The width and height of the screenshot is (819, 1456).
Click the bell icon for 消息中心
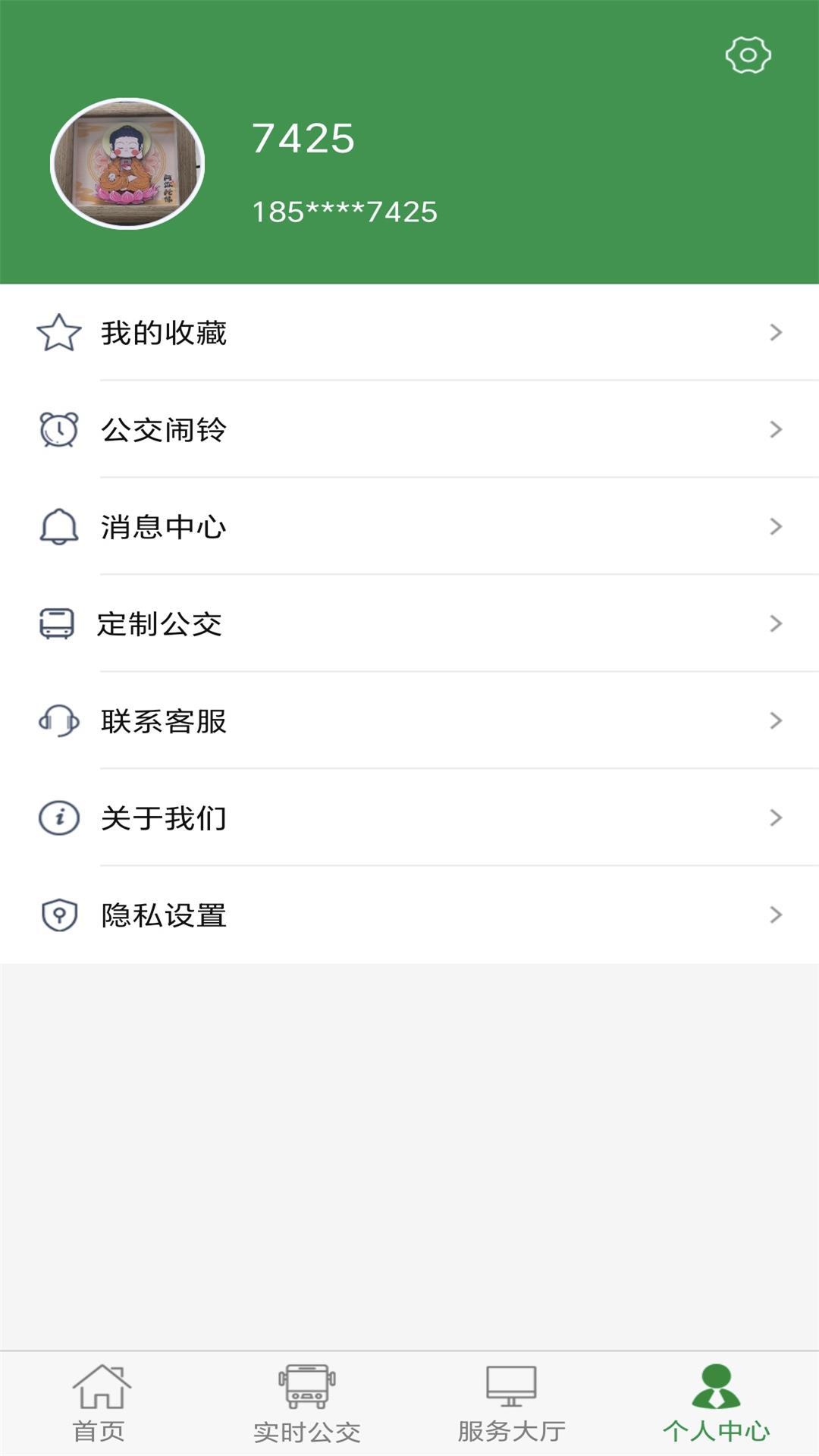click(56, 526)
